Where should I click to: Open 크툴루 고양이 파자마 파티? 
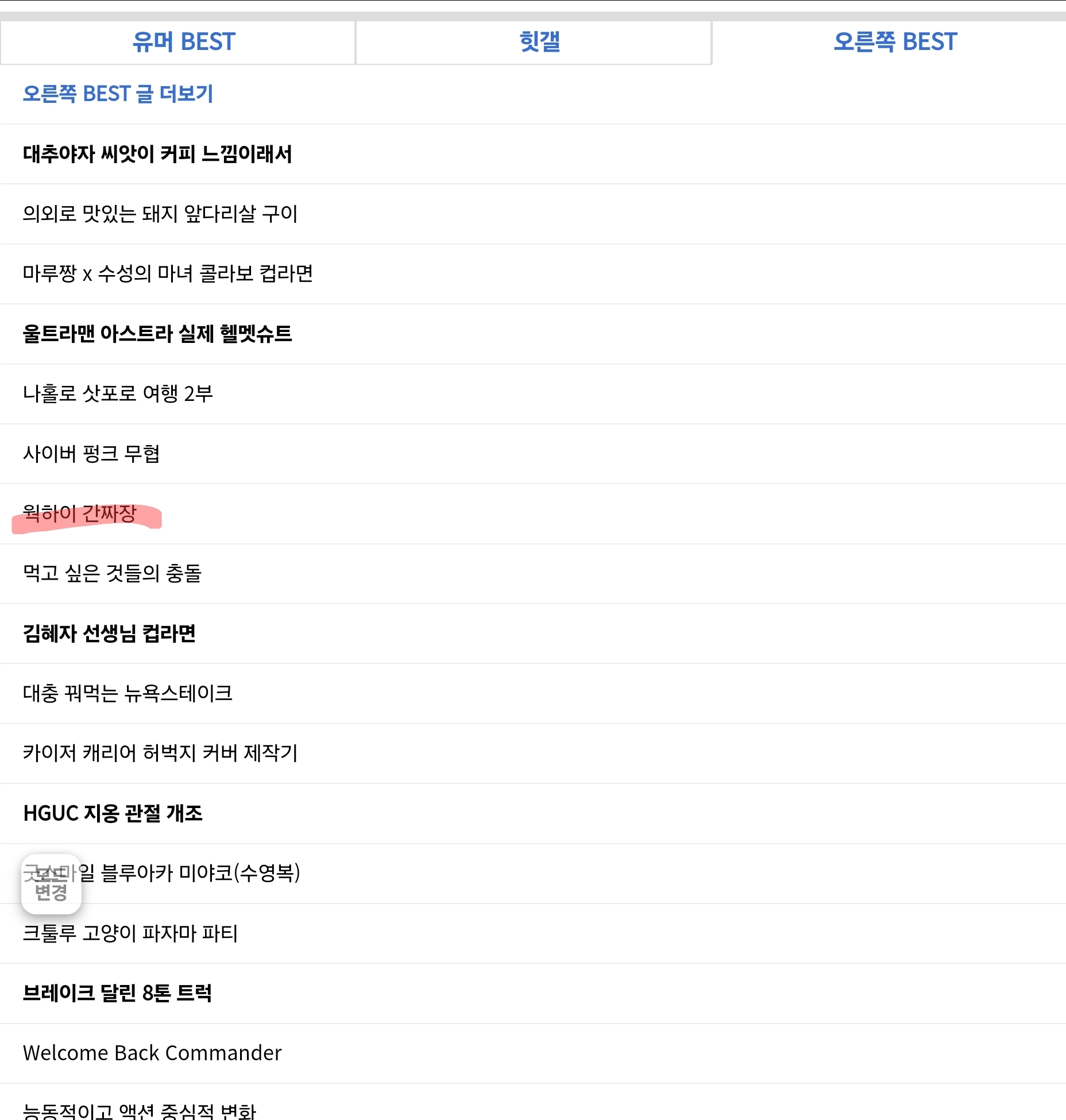coord(130,933)
